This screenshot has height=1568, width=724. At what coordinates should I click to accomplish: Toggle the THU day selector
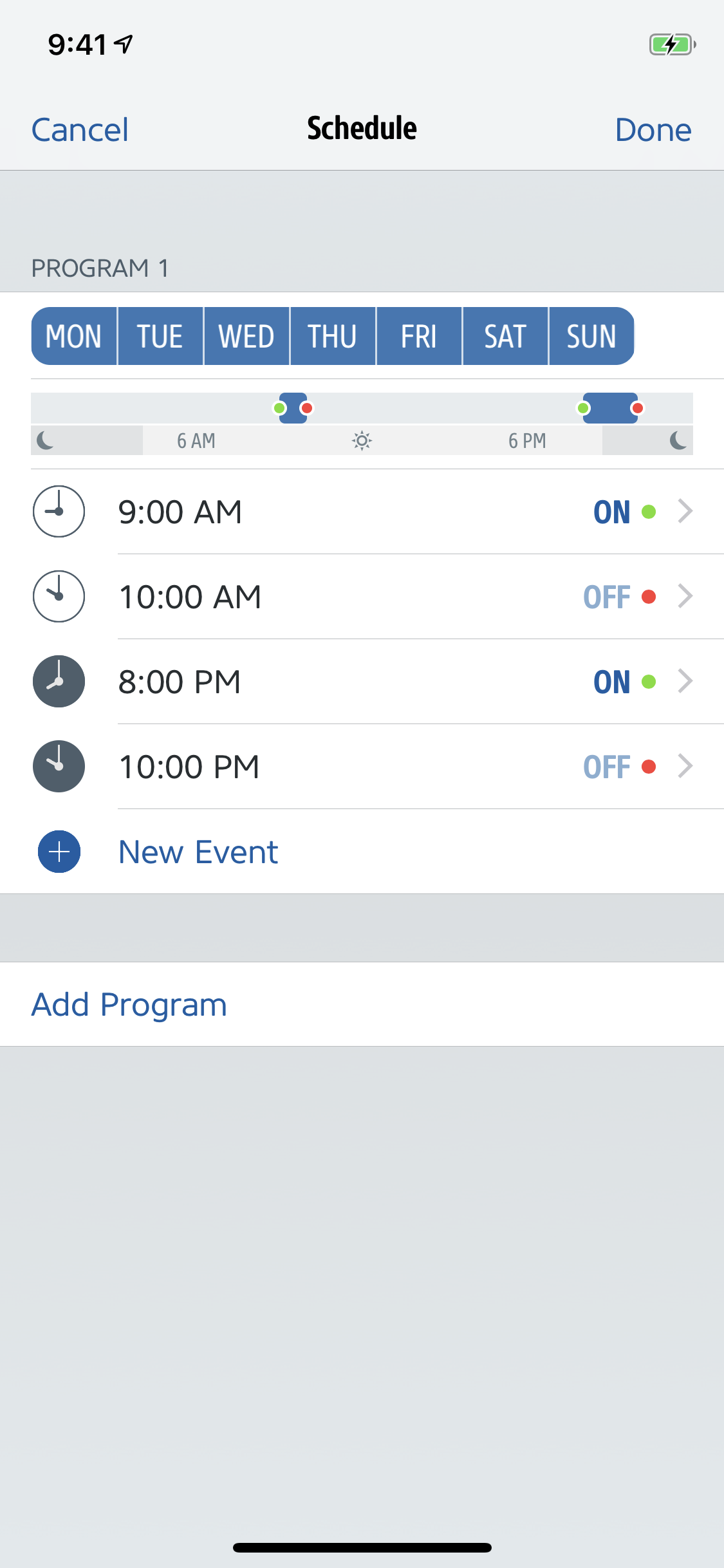pos(333,336)
